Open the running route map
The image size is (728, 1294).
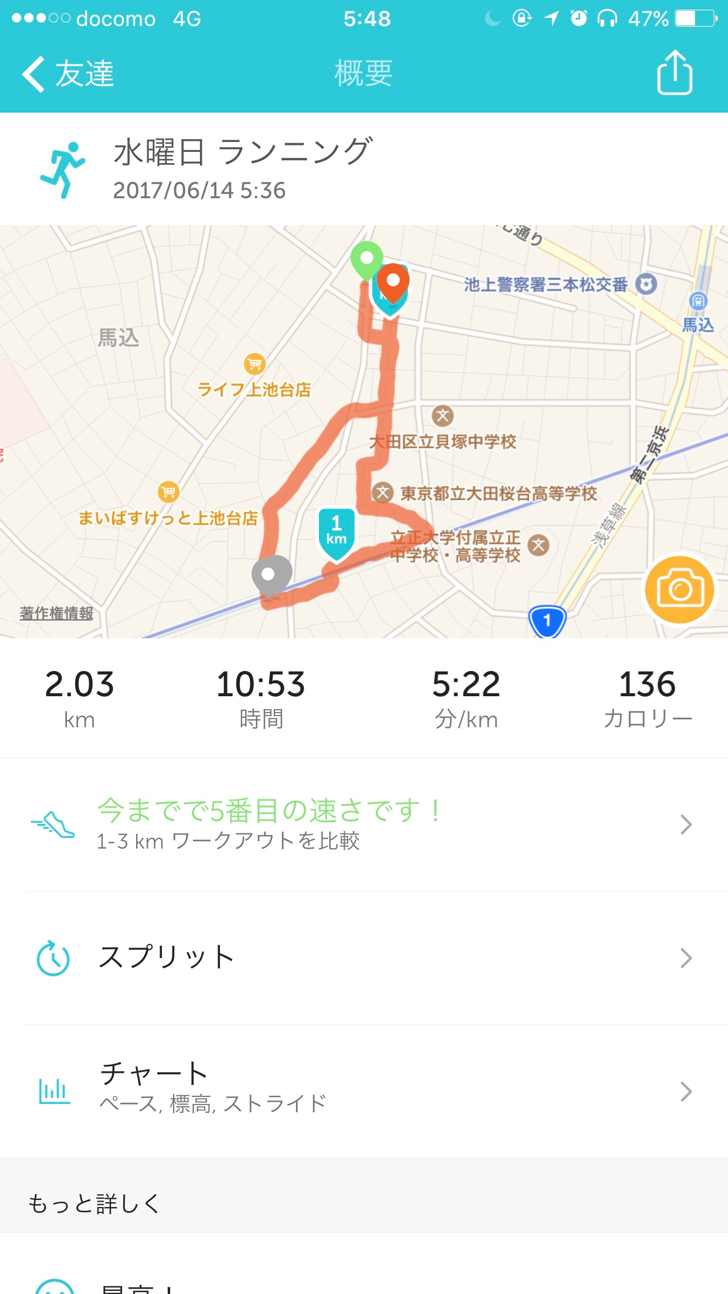point(364,431)
